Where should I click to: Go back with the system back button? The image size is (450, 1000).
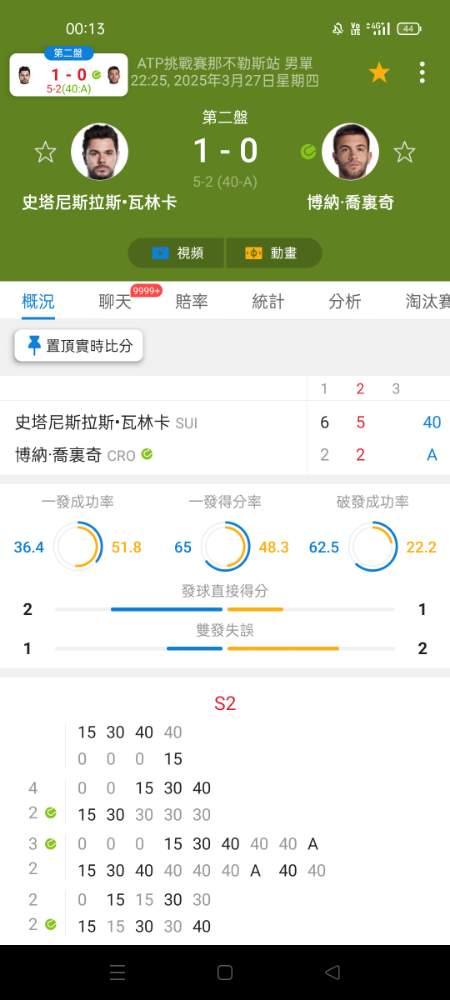[332, 972]
